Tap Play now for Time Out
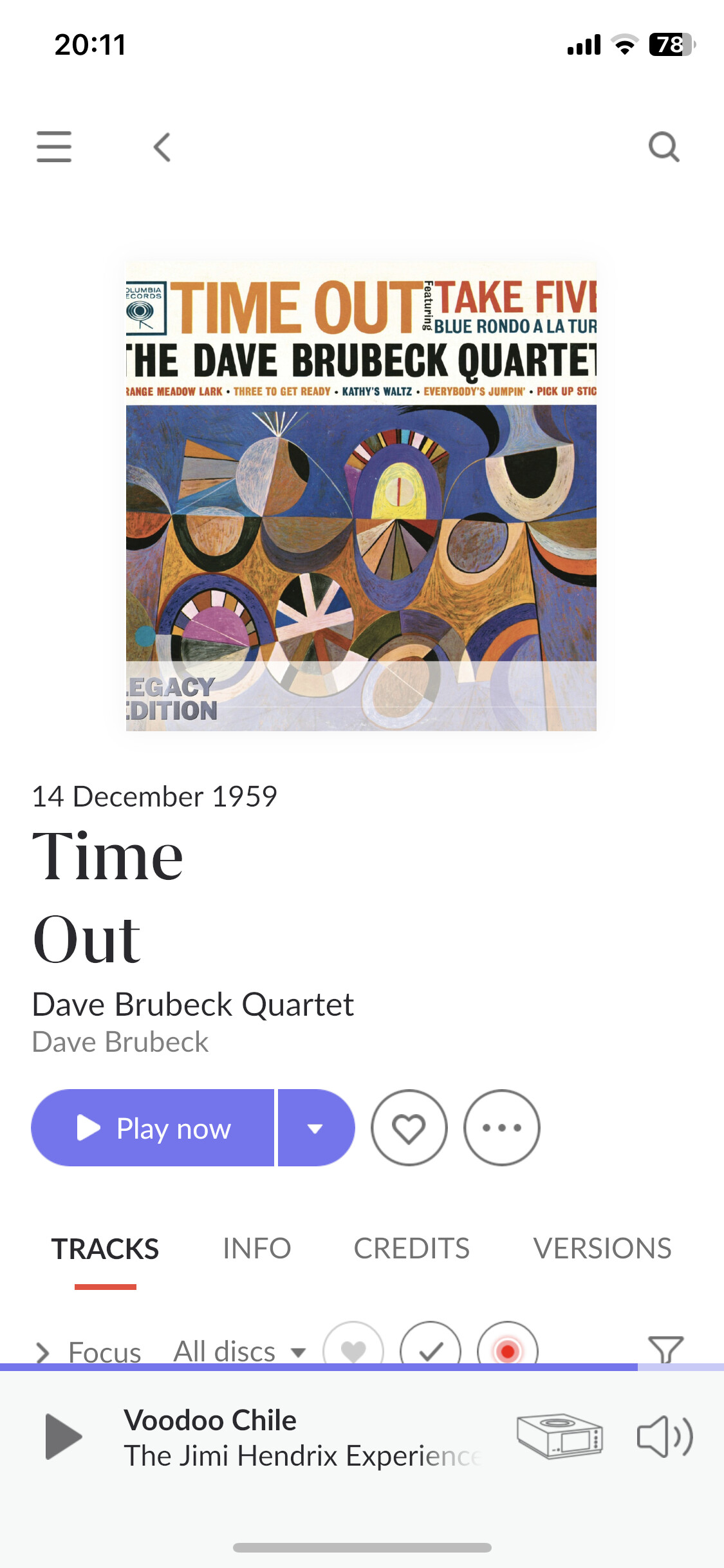This screenshot has width=724, height=1568. (153, 1128)
